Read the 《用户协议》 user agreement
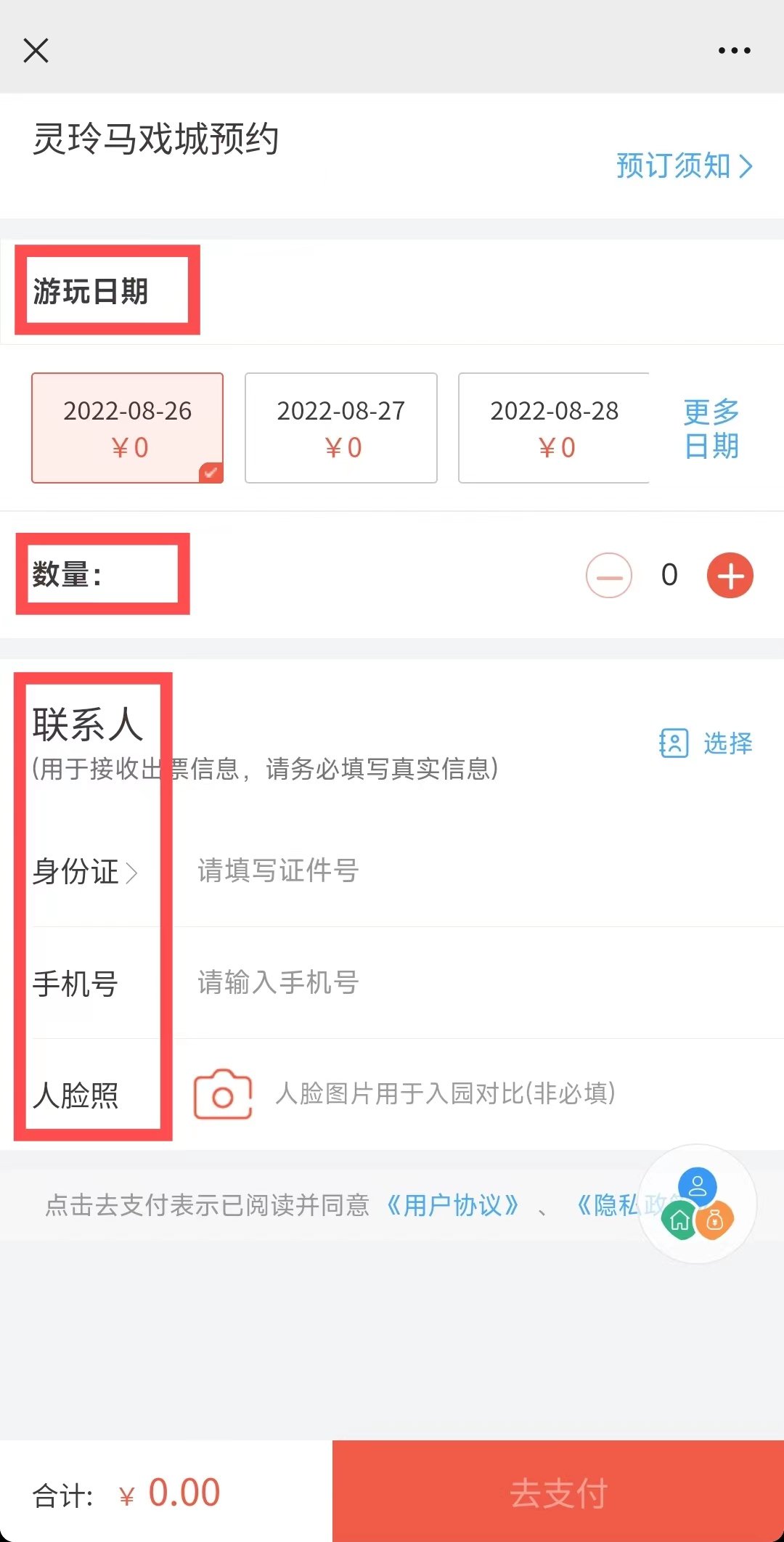 click(452, 1206)
